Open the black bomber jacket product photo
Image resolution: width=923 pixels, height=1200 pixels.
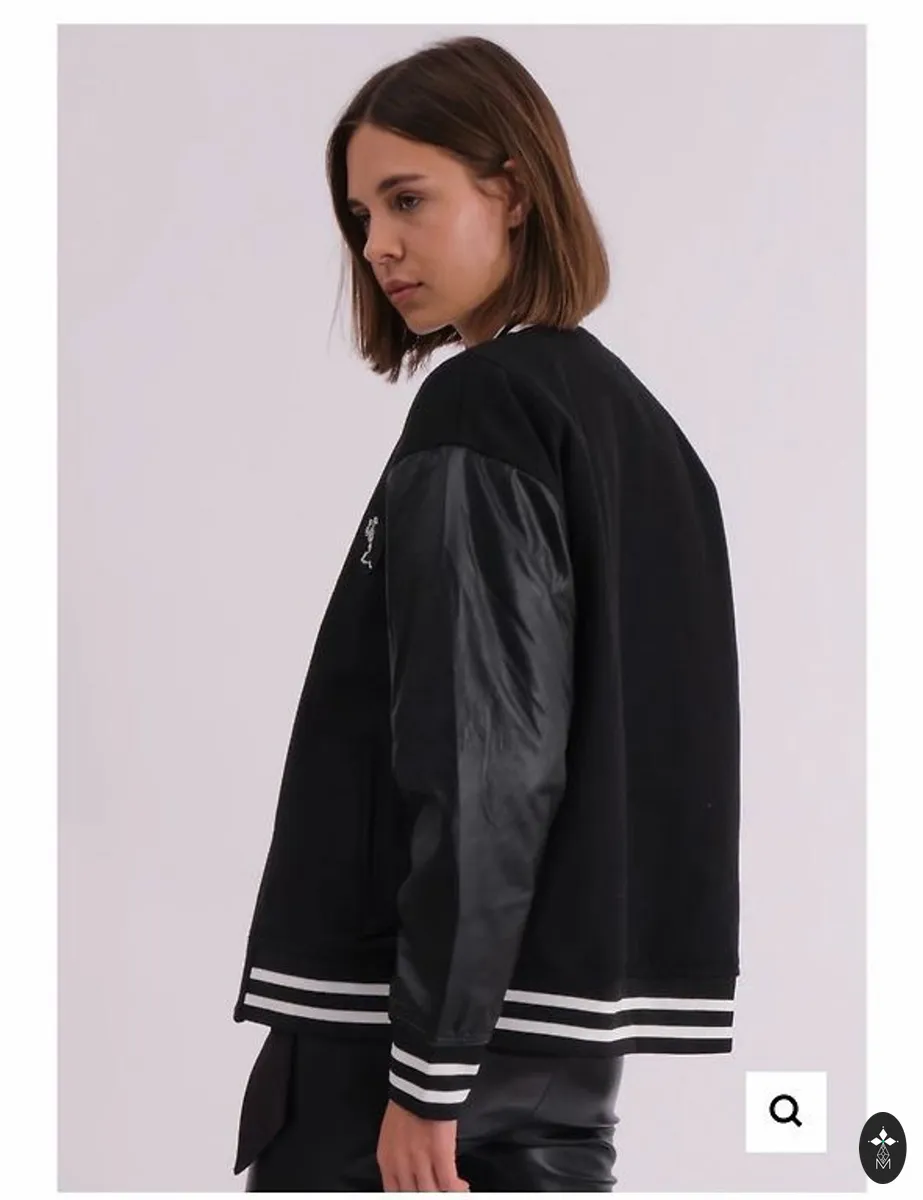(x=461, y=608)
